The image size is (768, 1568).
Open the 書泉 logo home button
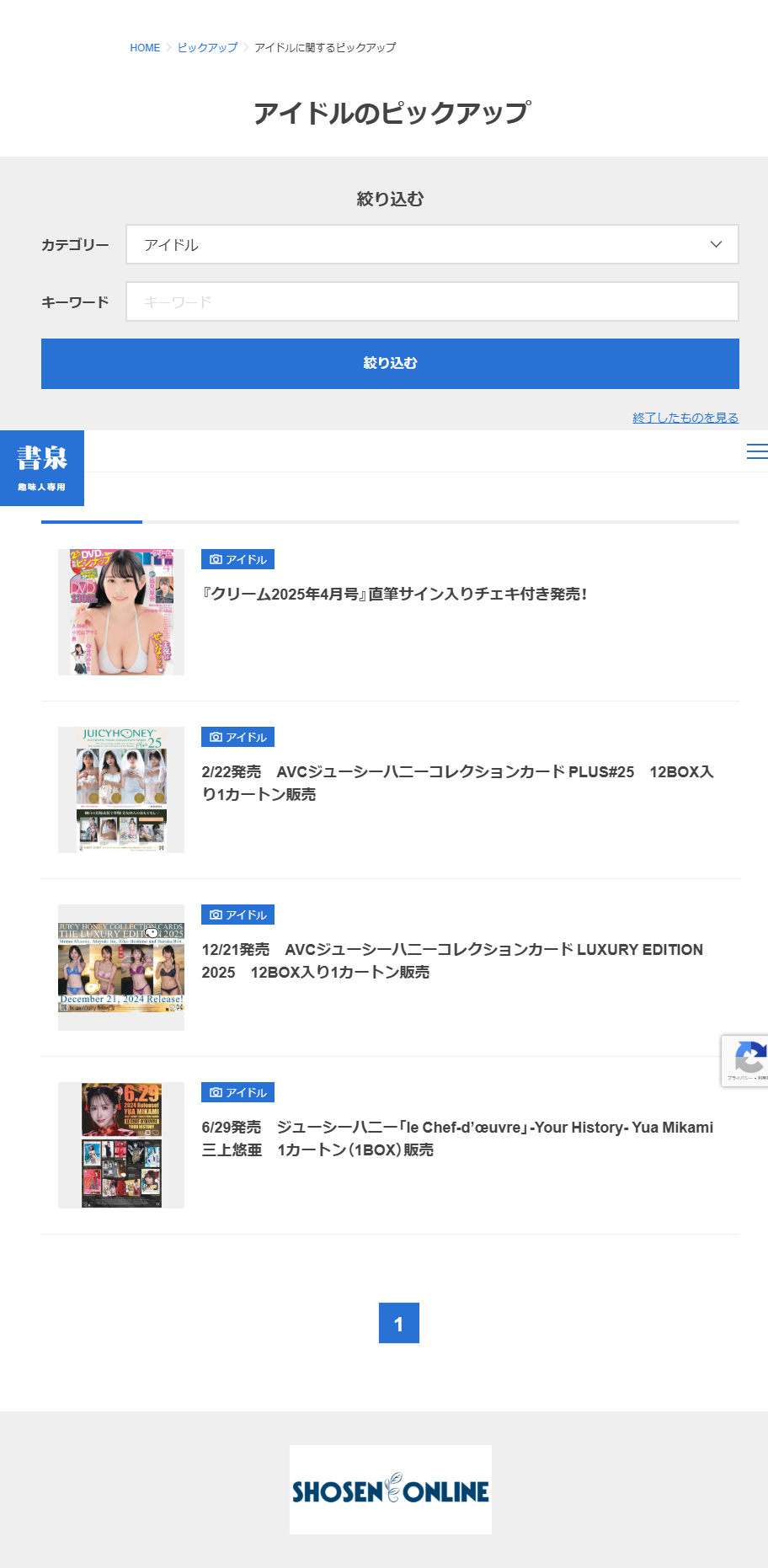pyautogui.click(x=42, y=468)
